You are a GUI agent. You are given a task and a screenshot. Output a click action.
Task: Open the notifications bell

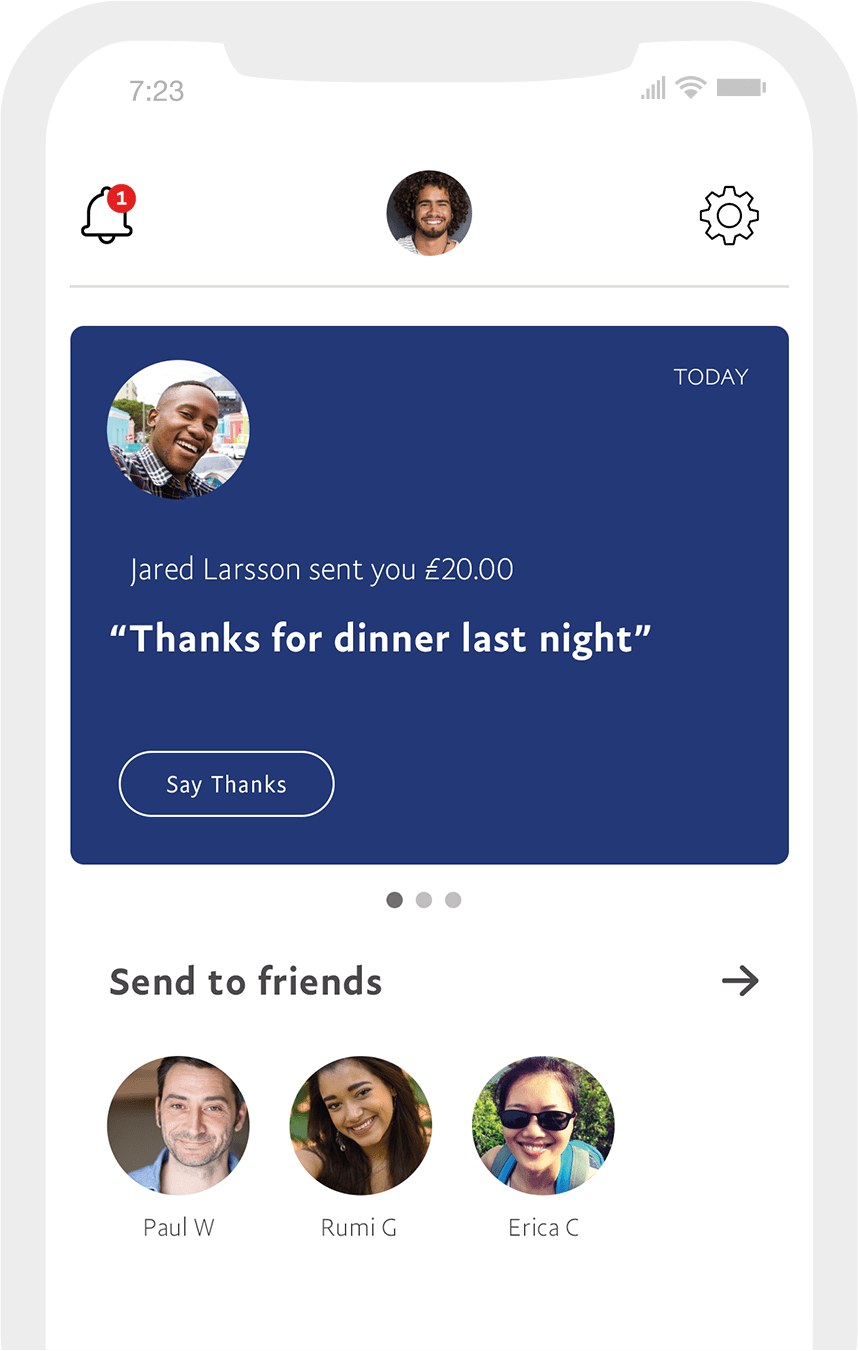point(107,214)
